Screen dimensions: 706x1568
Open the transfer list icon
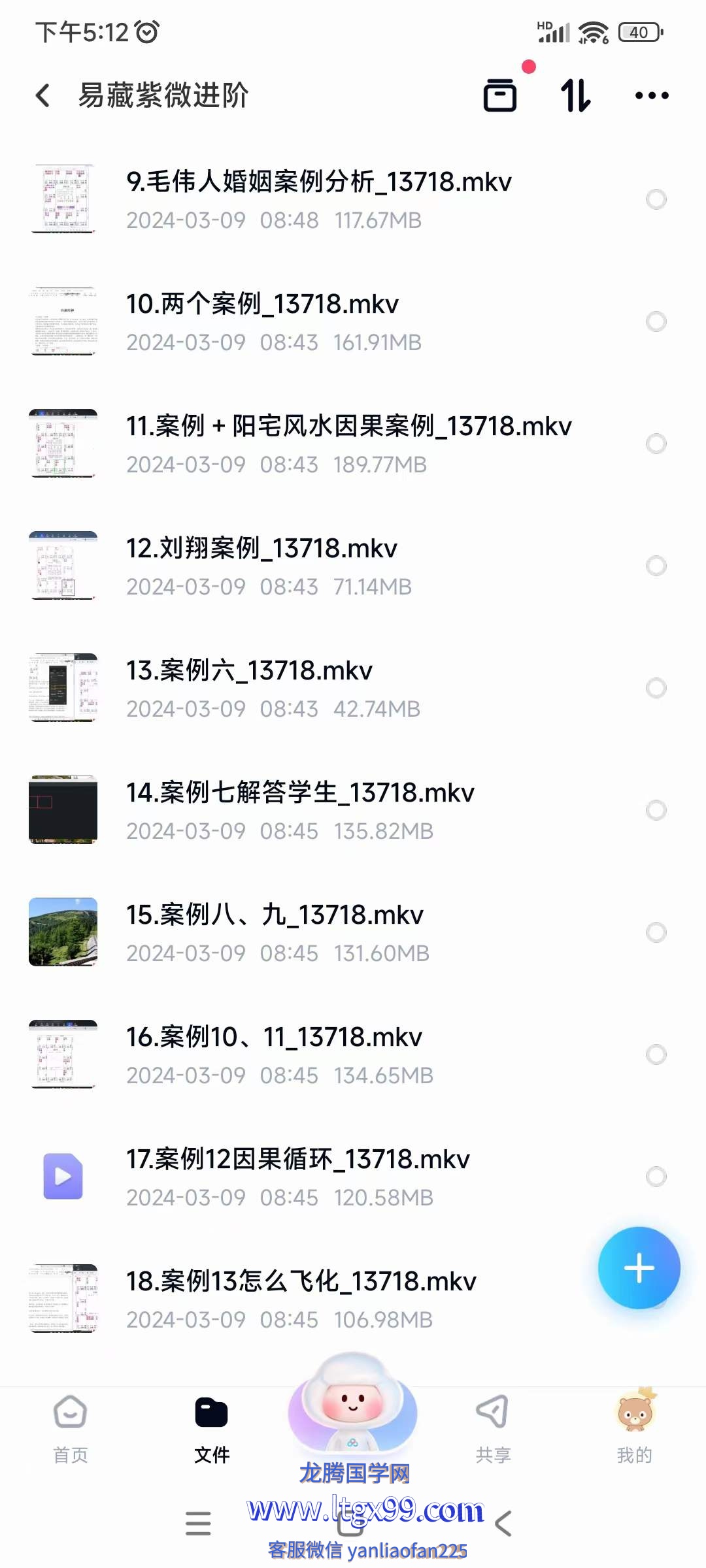point(500,95)
